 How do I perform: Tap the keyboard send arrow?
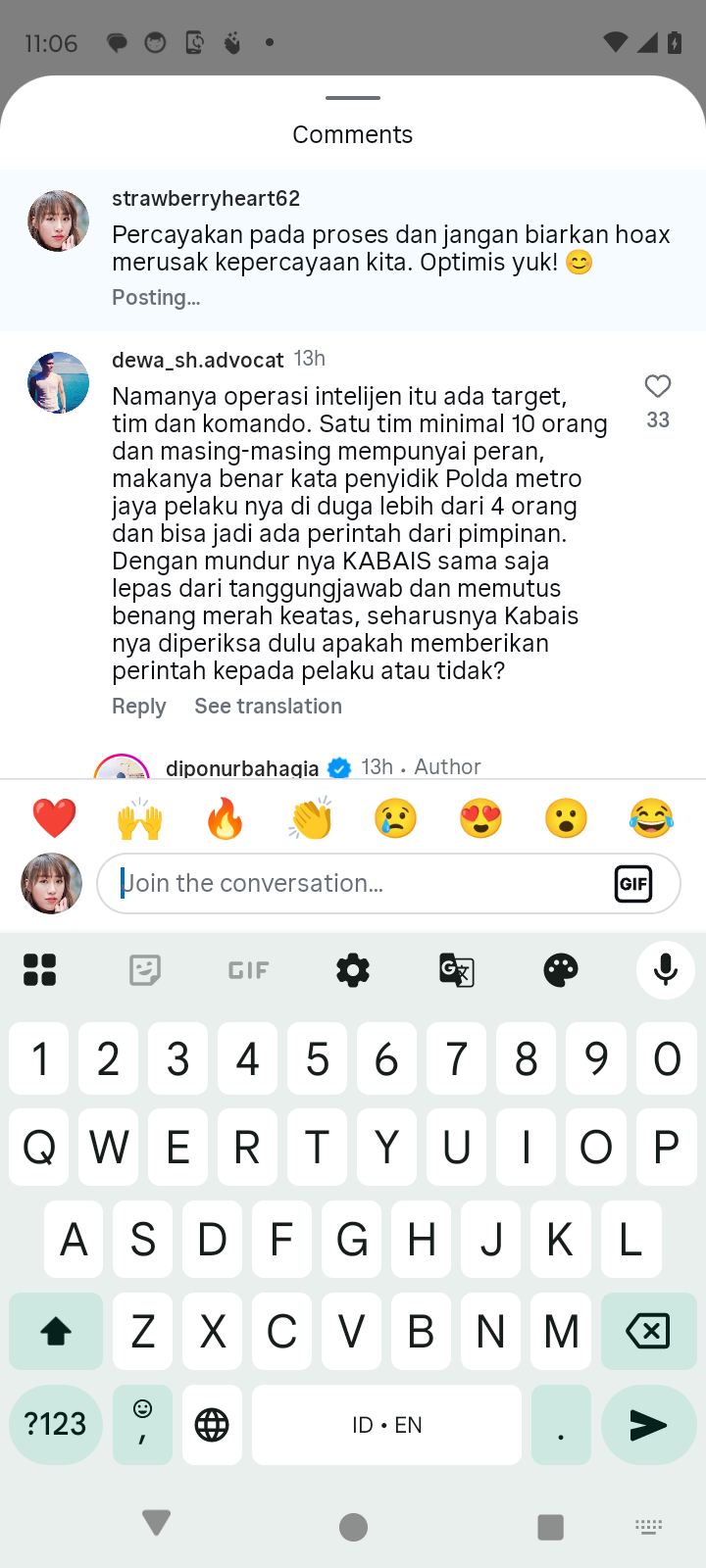647,1426
